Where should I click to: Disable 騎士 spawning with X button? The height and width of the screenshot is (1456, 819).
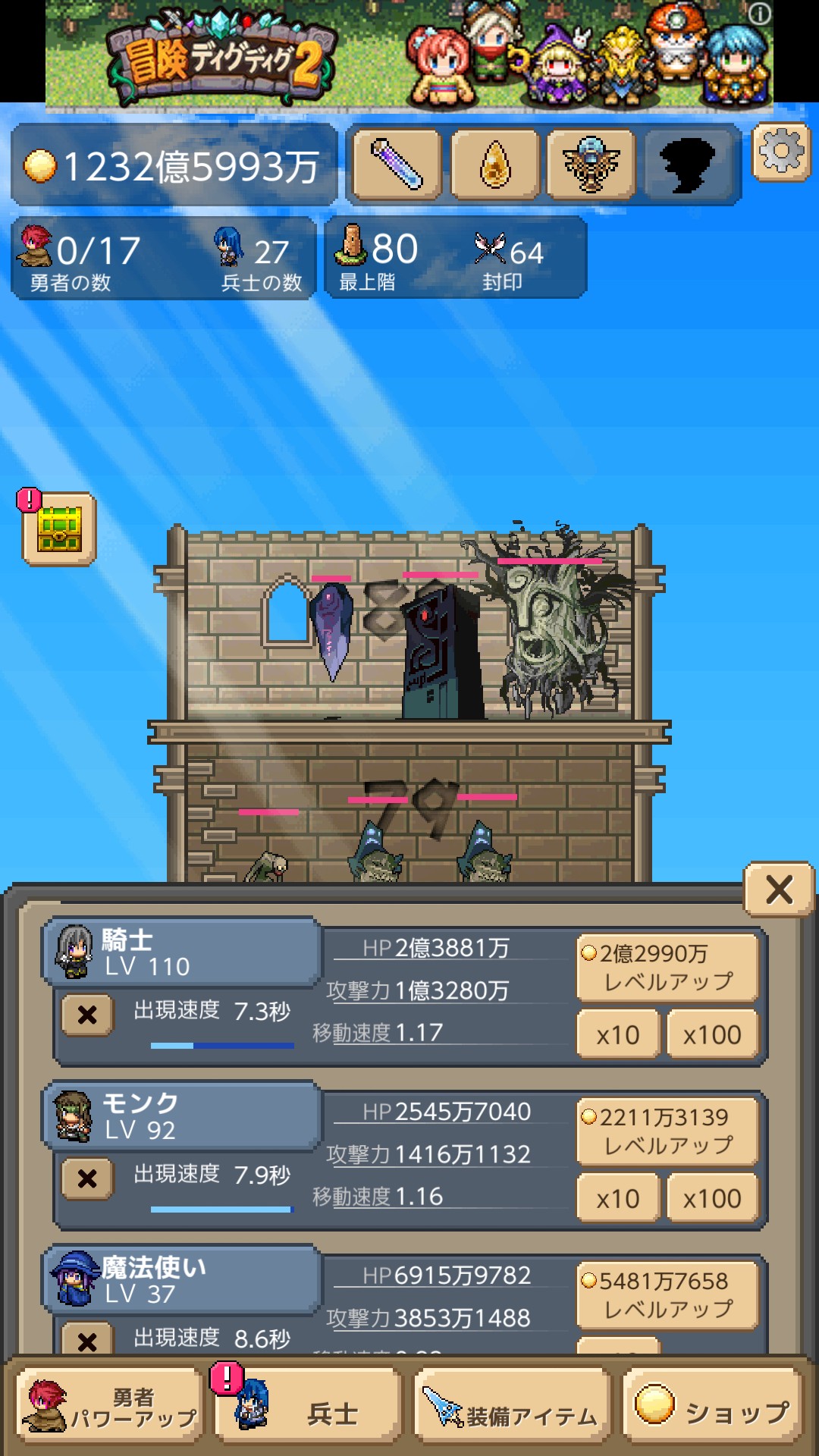point(87,1015)
